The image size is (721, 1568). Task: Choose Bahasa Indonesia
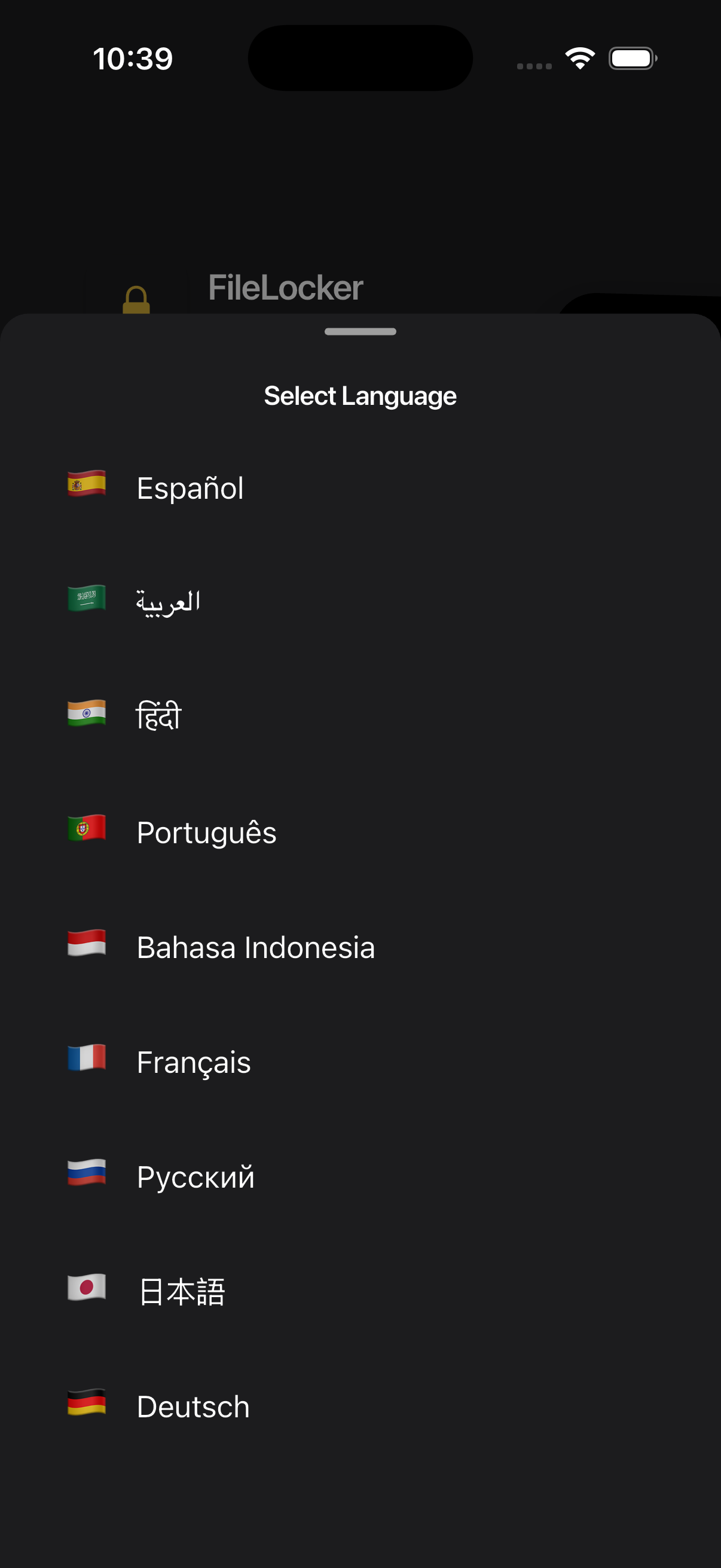255,947
